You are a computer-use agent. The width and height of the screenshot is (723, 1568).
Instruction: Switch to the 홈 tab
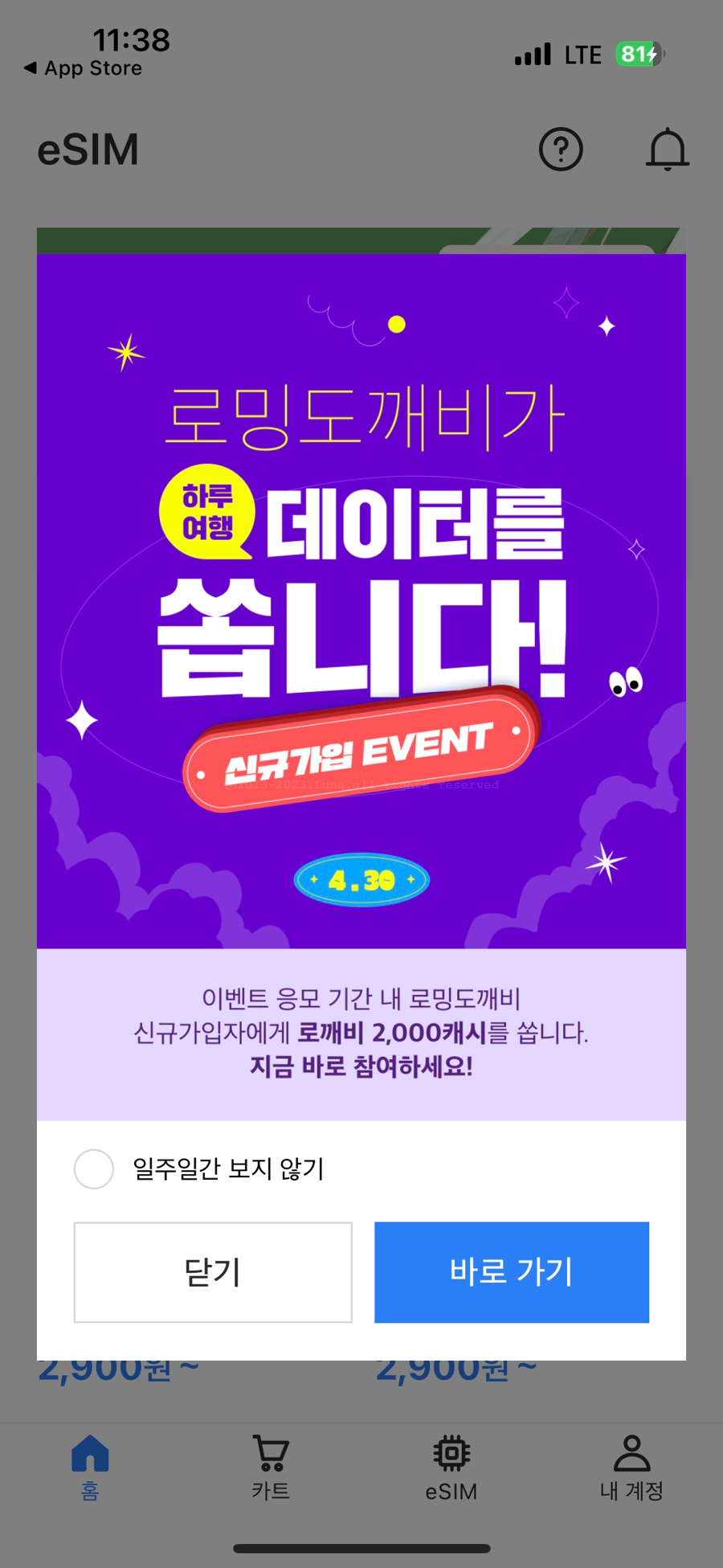(x=90, y=1468)
